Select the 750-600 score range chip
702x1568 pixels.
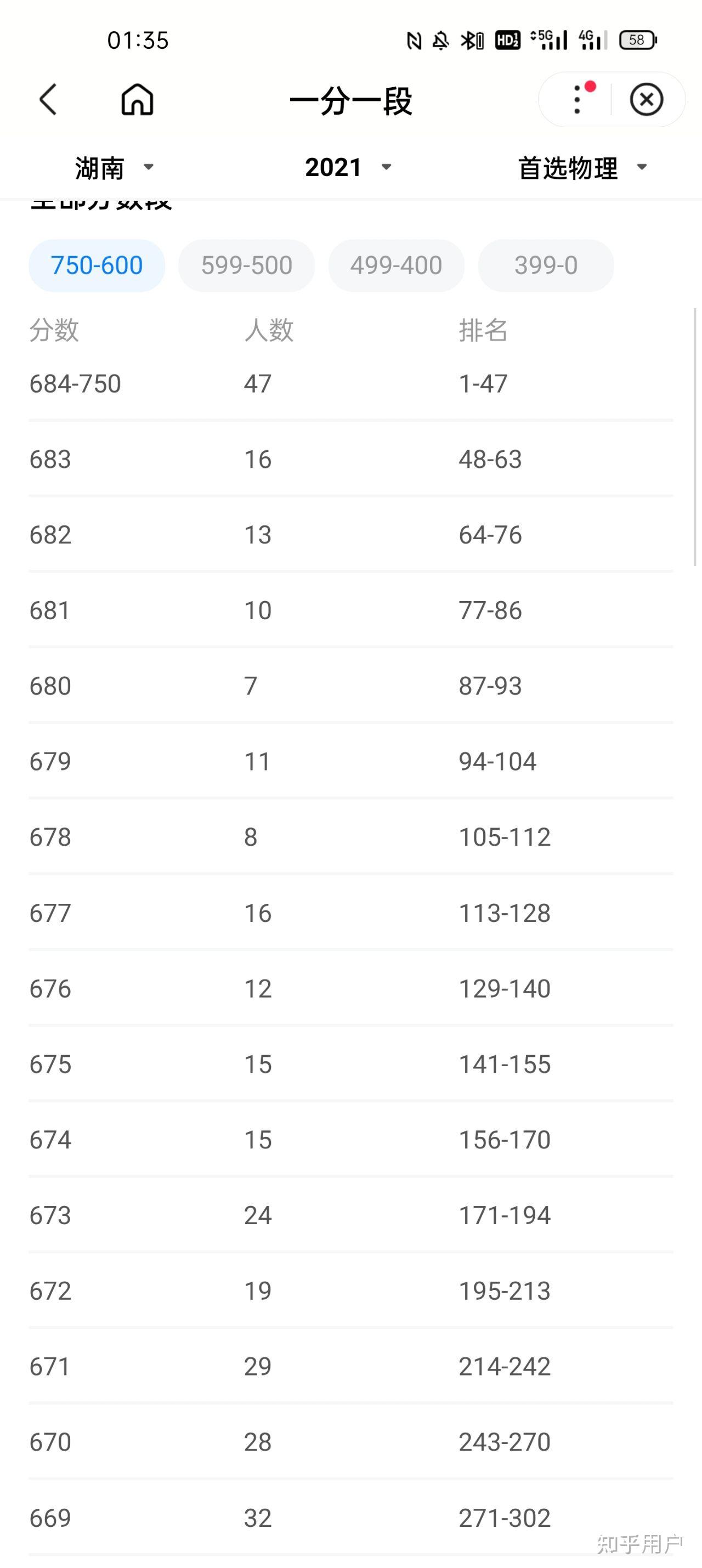97,265
